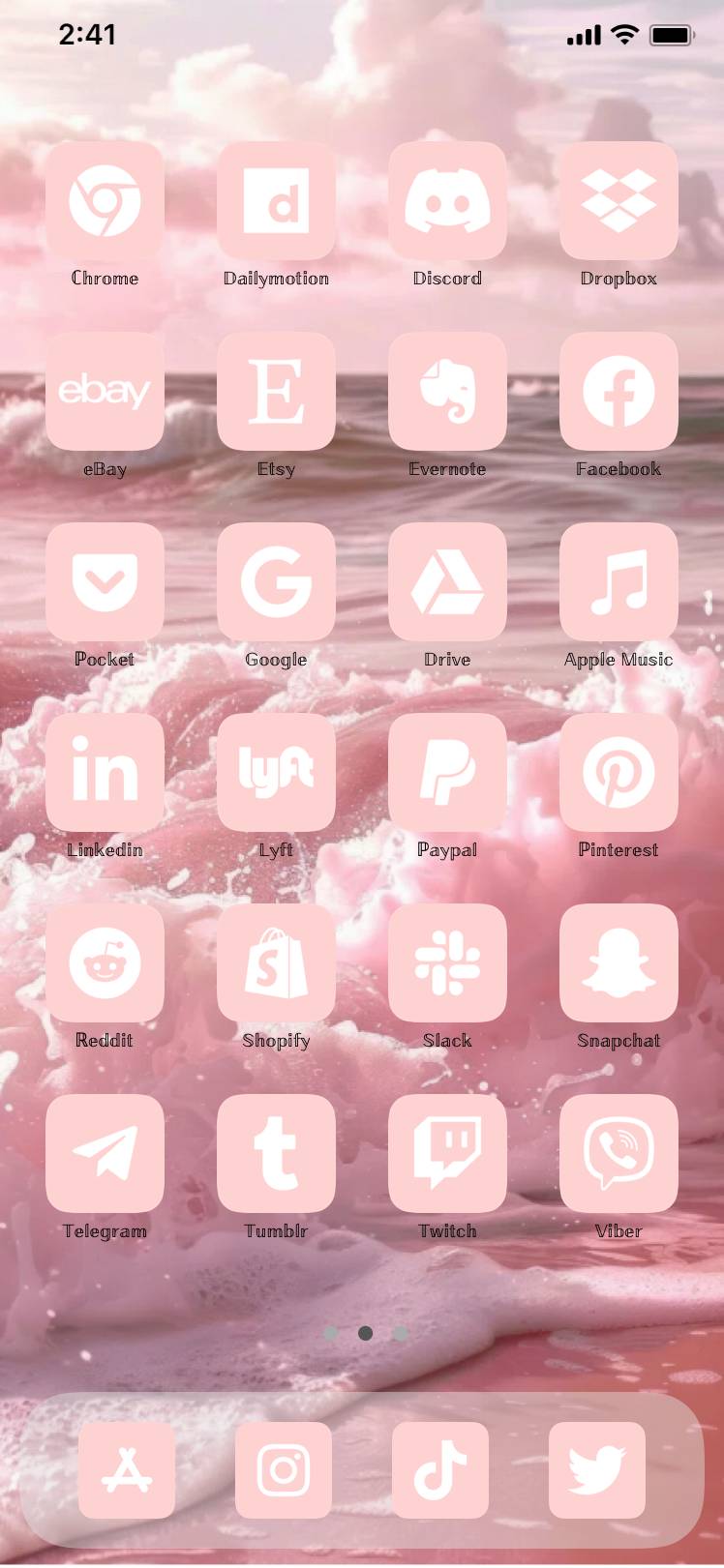Image resolution: width=724 pixels, height=1568 pixels.
Task: Open the Facebook app
Action: [618, 392]
